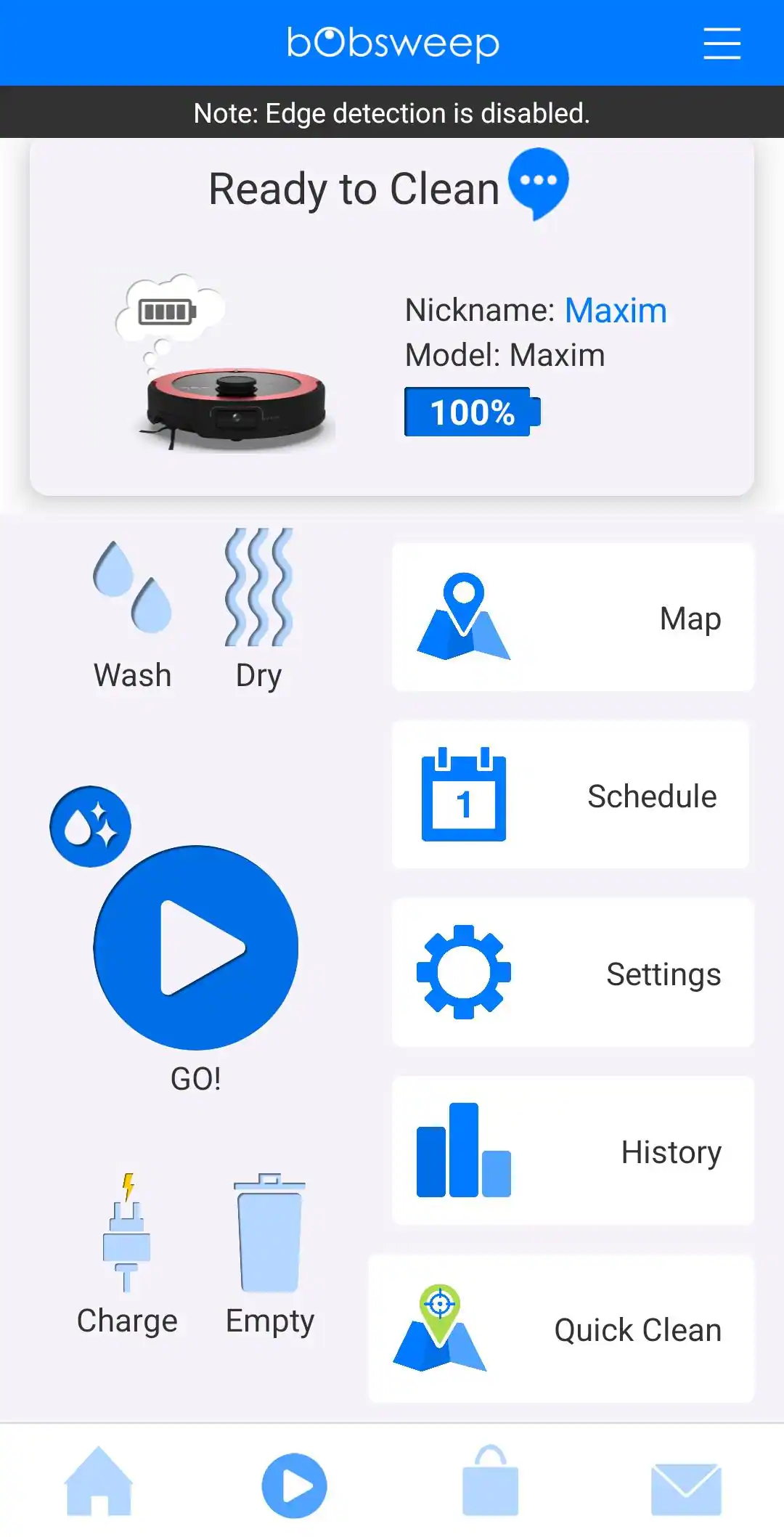Open Settings
Image resolution: width=784 pixels, height=1537 pixels.
pyautogui.click(x=573, y=973)
